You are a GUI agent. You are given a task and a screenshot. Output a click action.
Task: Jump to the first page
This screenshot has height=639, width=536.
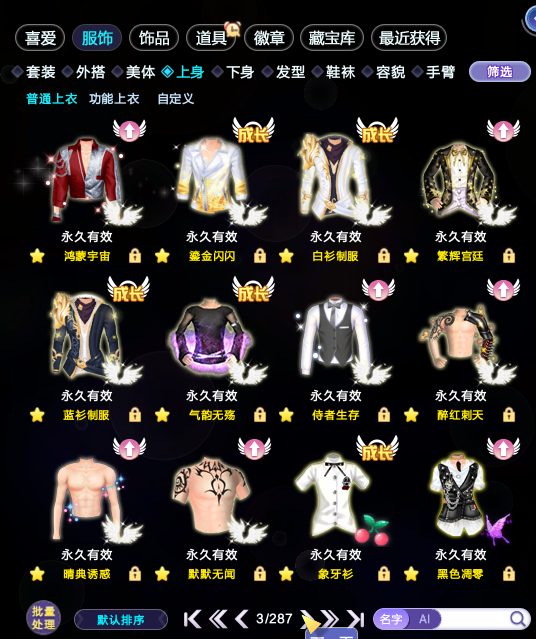click(x=192, y=619)
